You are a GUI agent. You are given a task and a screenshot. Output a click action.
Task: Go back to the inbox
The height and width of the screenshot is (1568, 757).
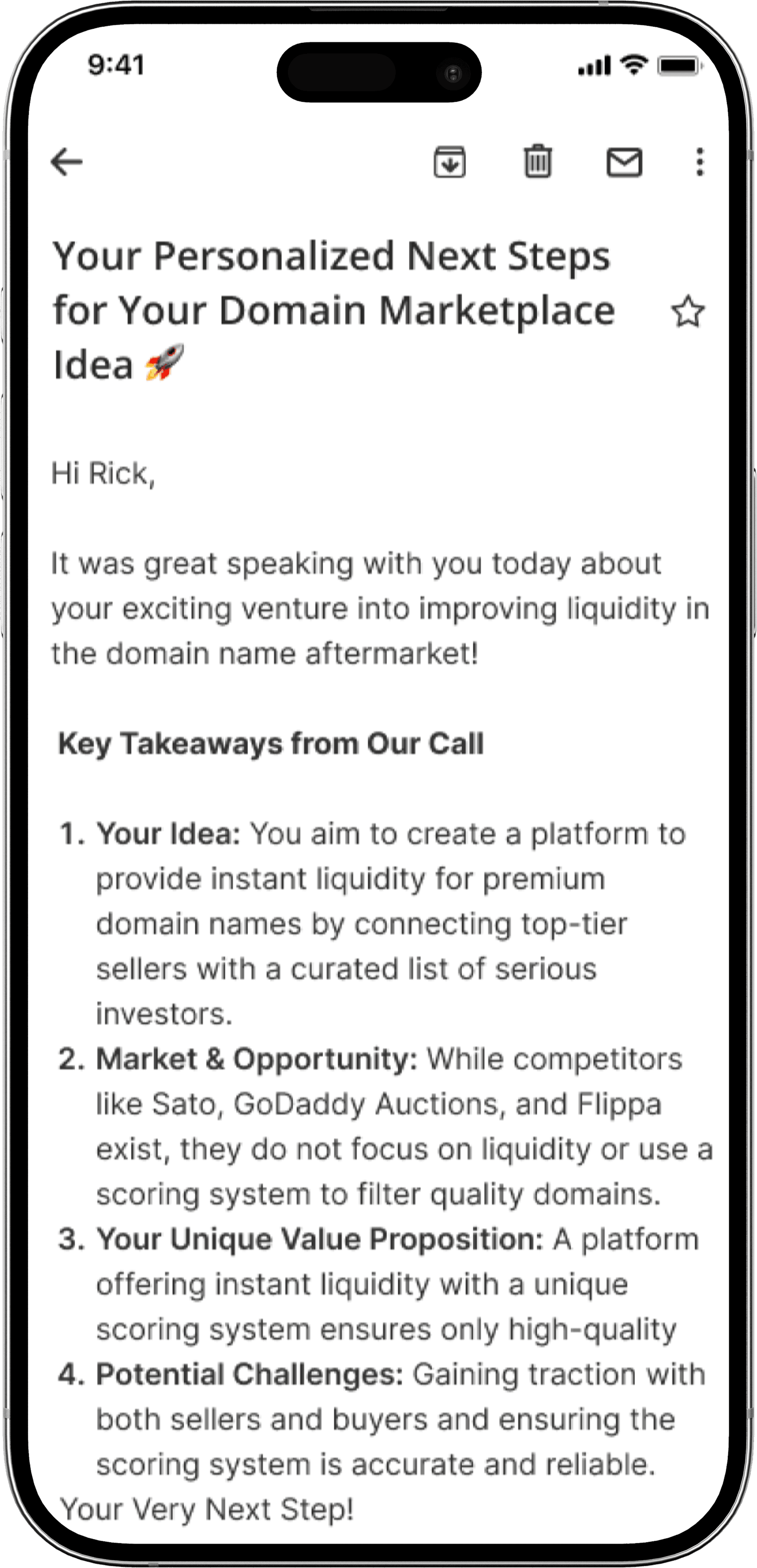tap(66, 162)
